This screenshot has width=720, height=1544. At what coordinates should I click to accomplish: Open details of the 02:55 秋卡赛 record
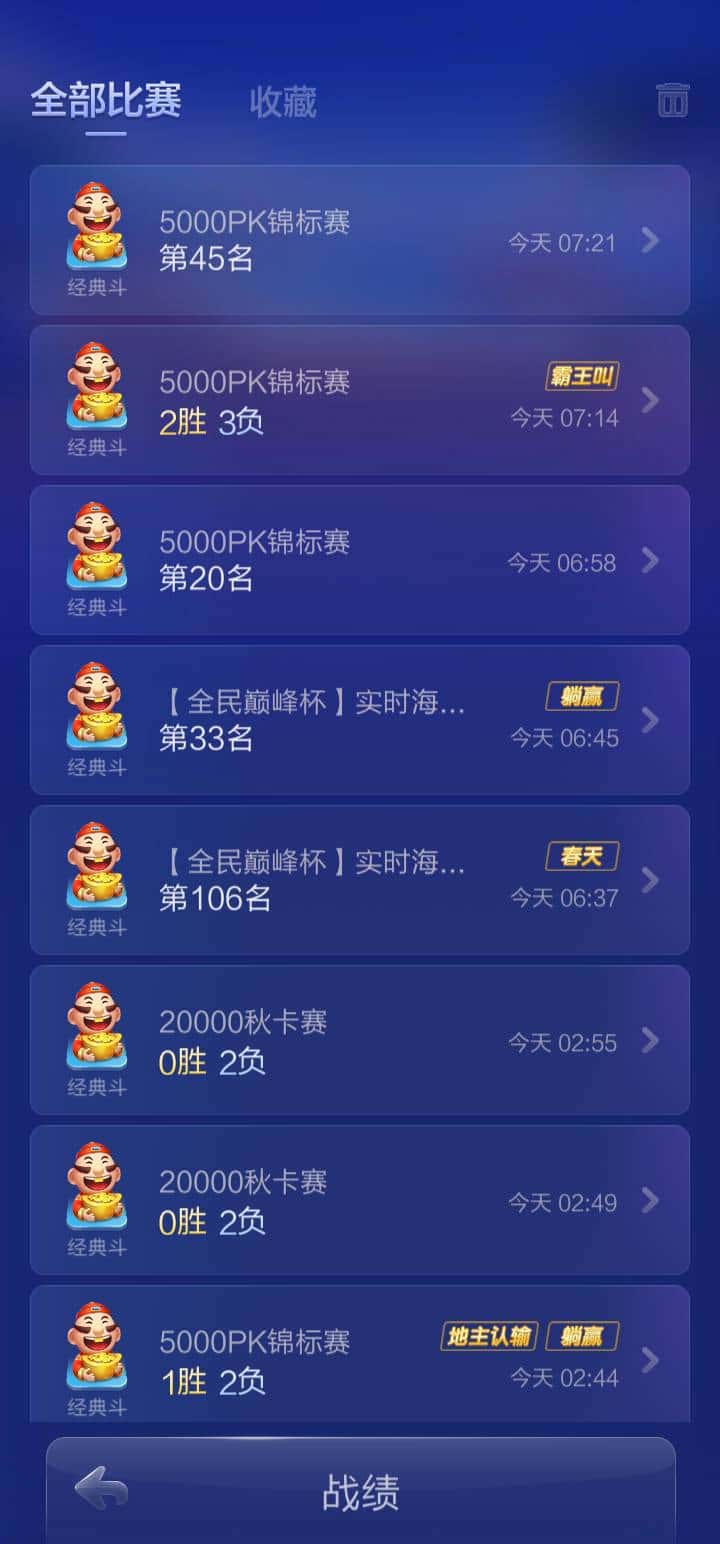pyautogui.click(x=651, y=1040)
